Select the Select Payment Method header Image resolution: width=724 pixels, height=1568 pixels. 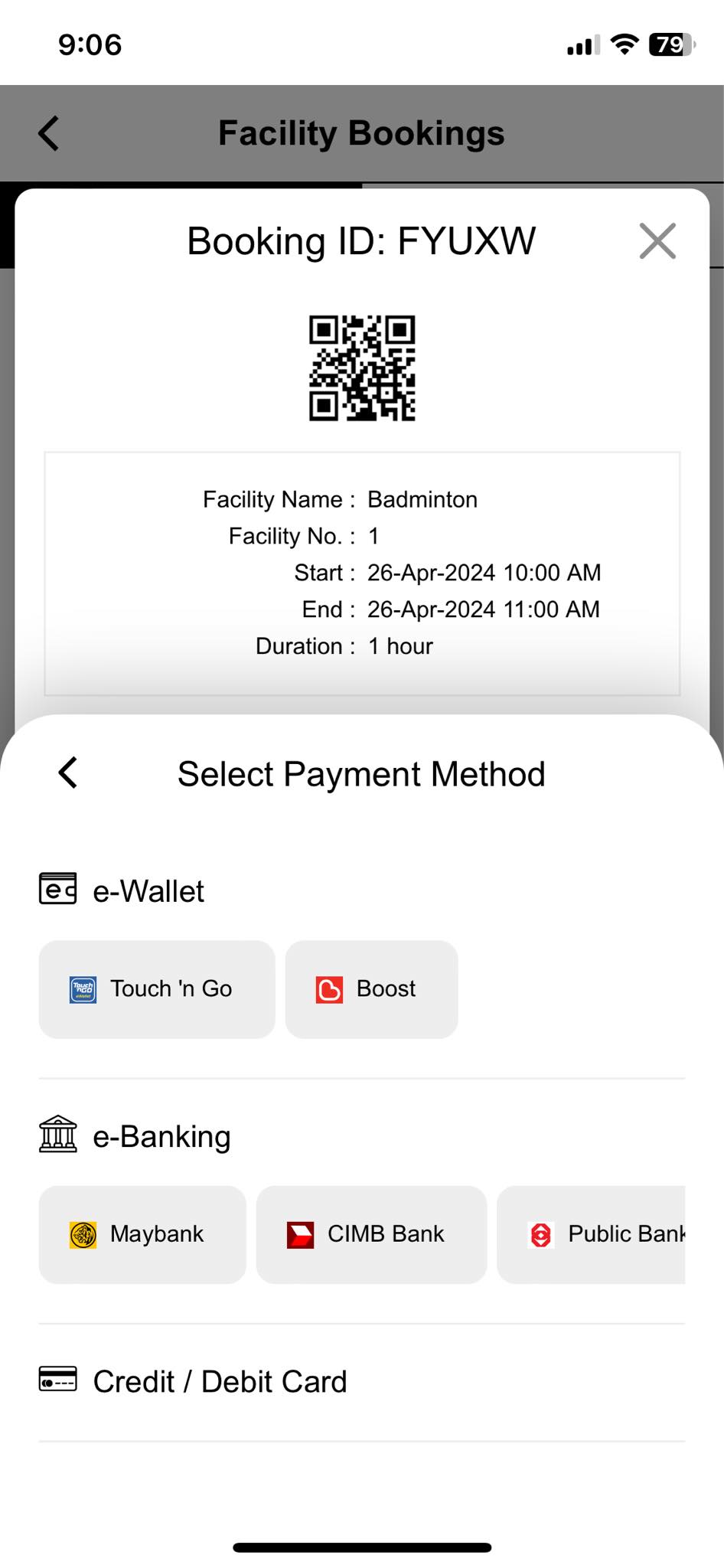(x=361, y=773)
